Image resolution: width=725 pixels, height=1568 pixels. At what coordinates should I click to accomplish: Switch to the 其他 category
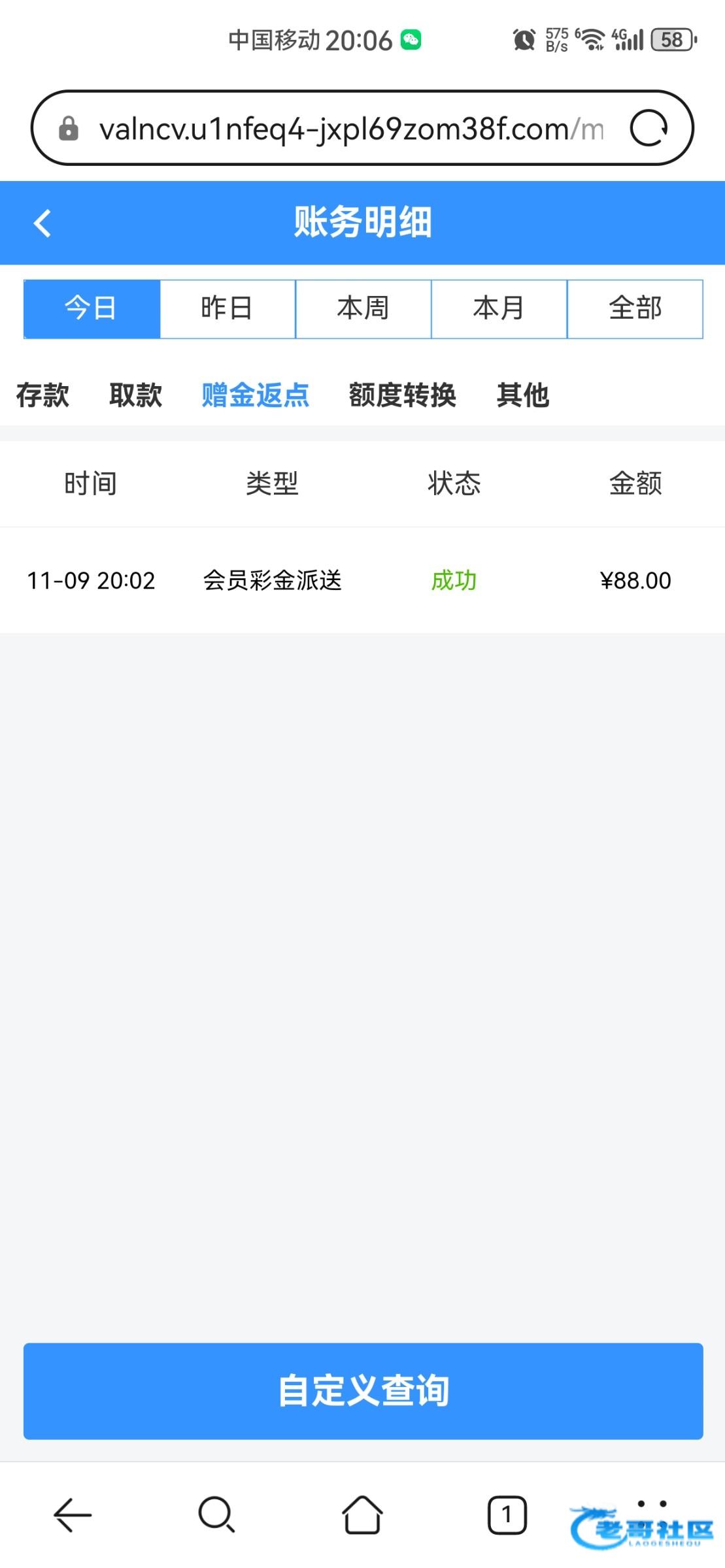click(522, 395)
